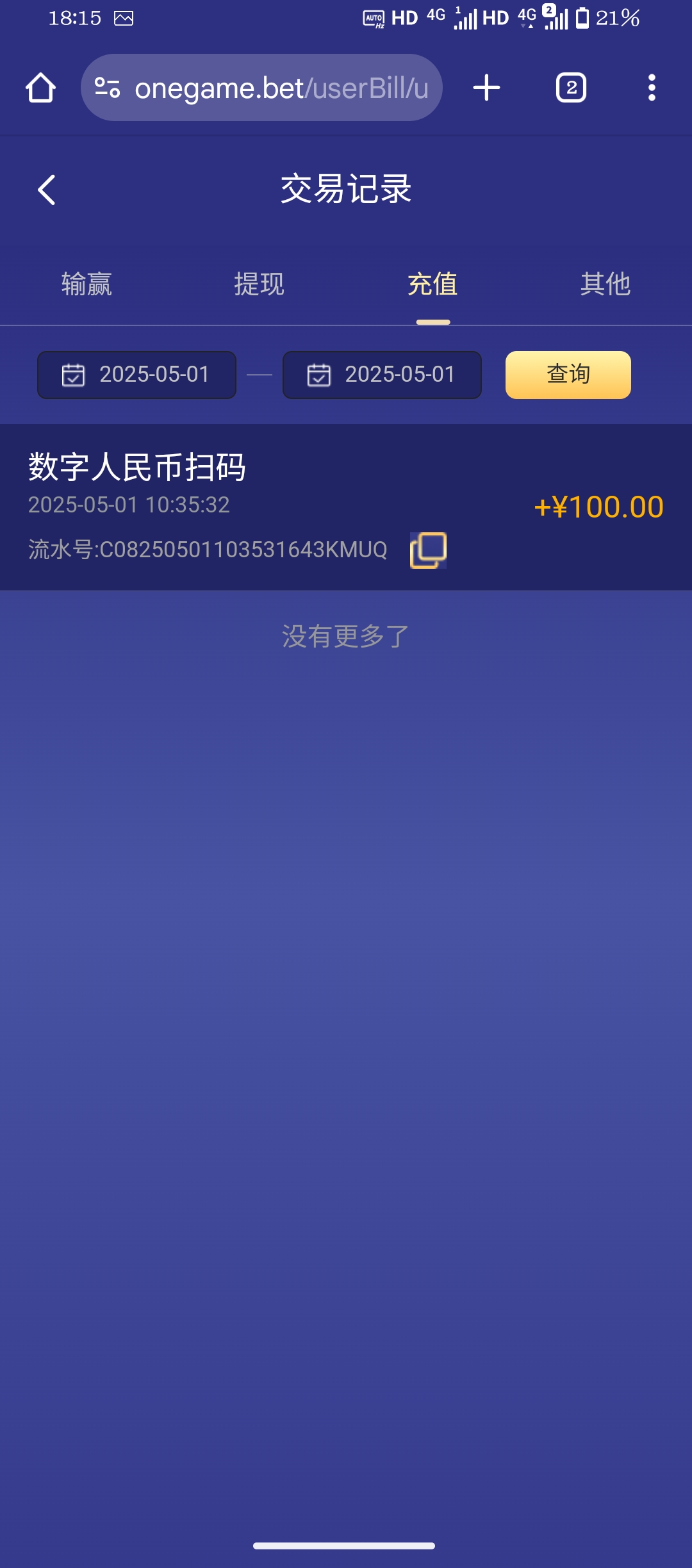This screenshot has height=1568, width=692.
Task: Go back from the 交易记录 page
Action: pyautogui.click(x=47, y=190)
